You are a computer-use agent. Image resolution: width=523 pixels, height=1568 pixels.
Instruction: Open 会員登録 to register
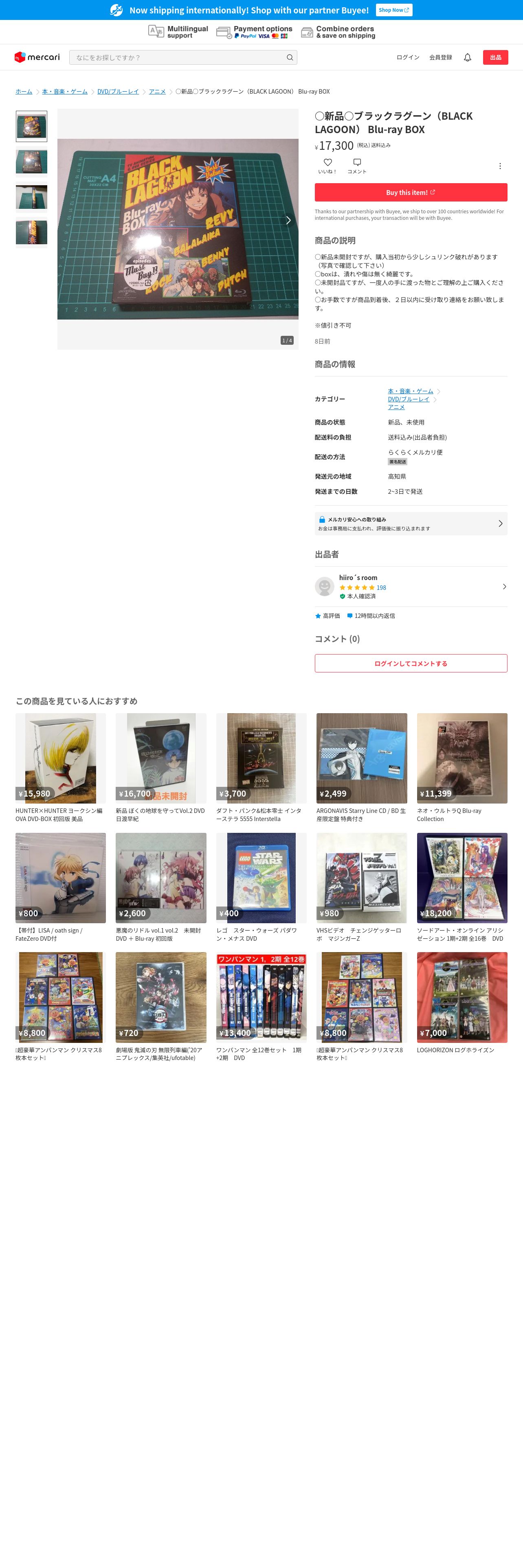441,57
